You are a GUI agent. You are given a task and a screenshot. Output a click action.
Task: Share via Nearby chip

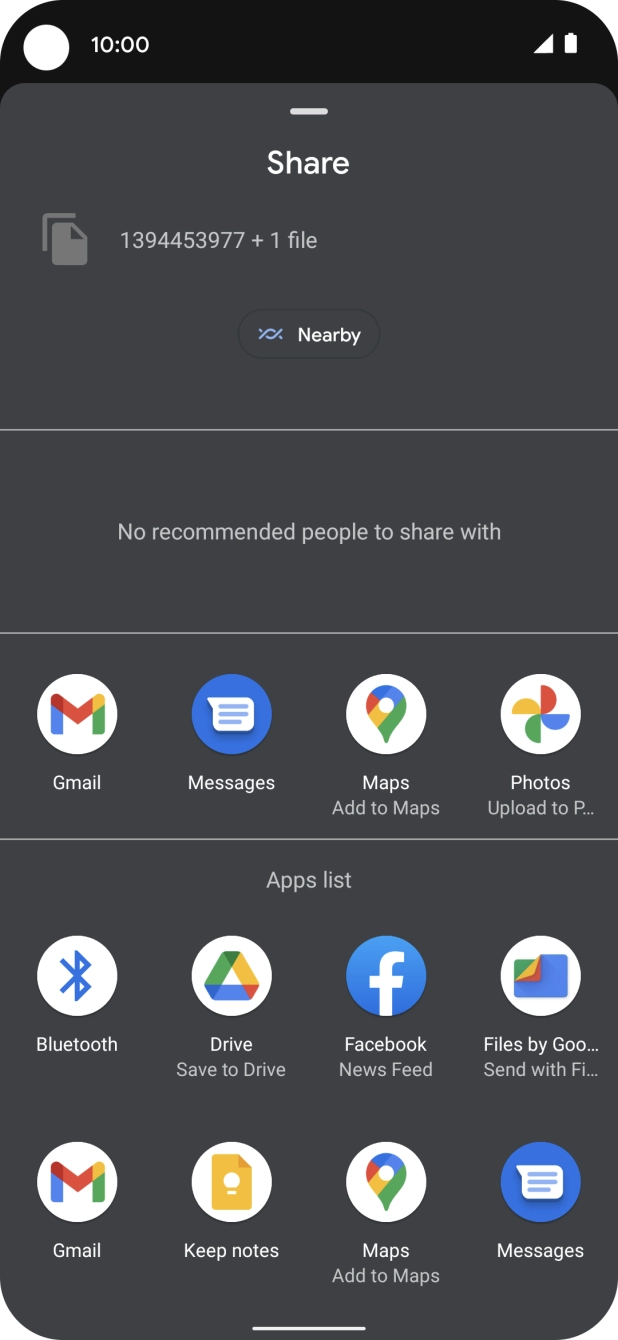click(309, 335)
